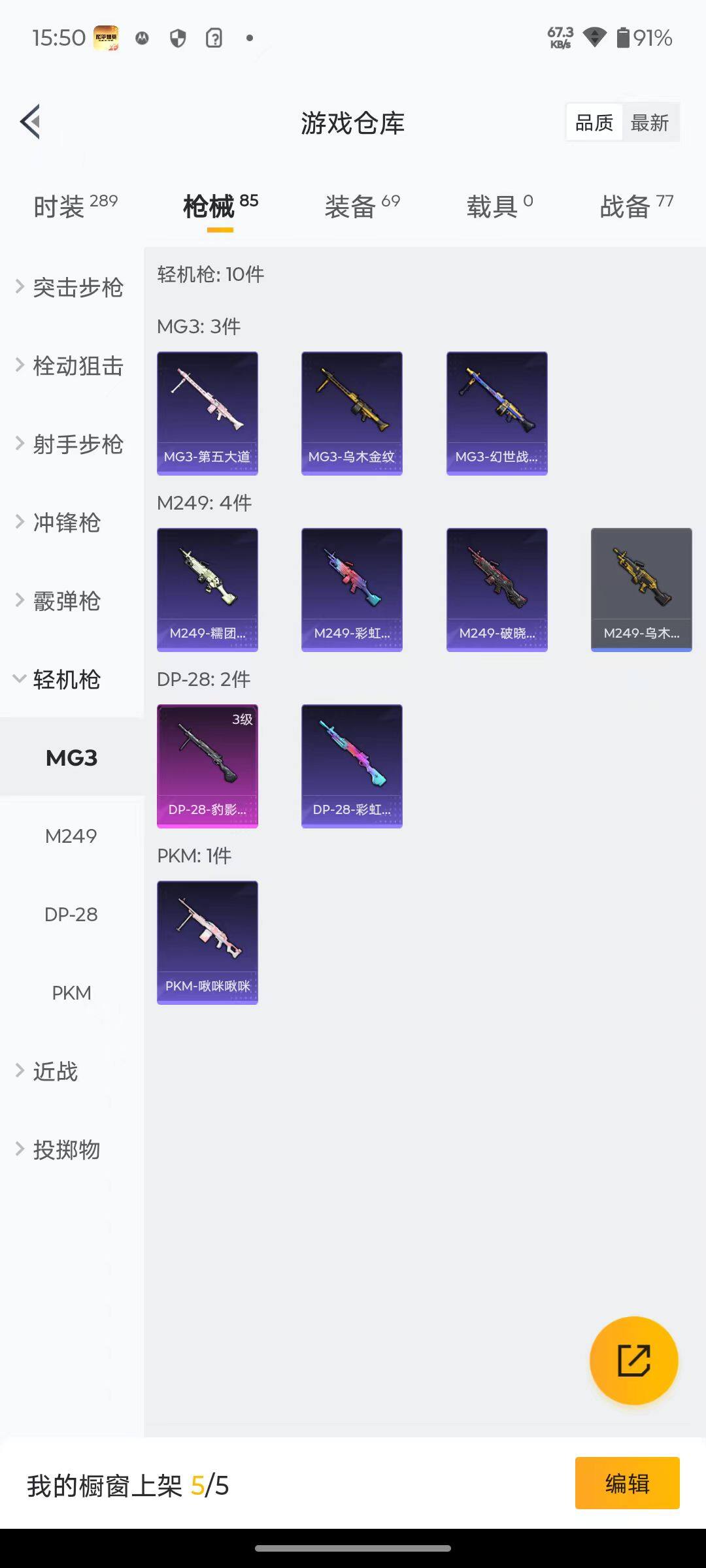Open the MG3-第五大道 skin card
706x1568 pixels.
207,412
